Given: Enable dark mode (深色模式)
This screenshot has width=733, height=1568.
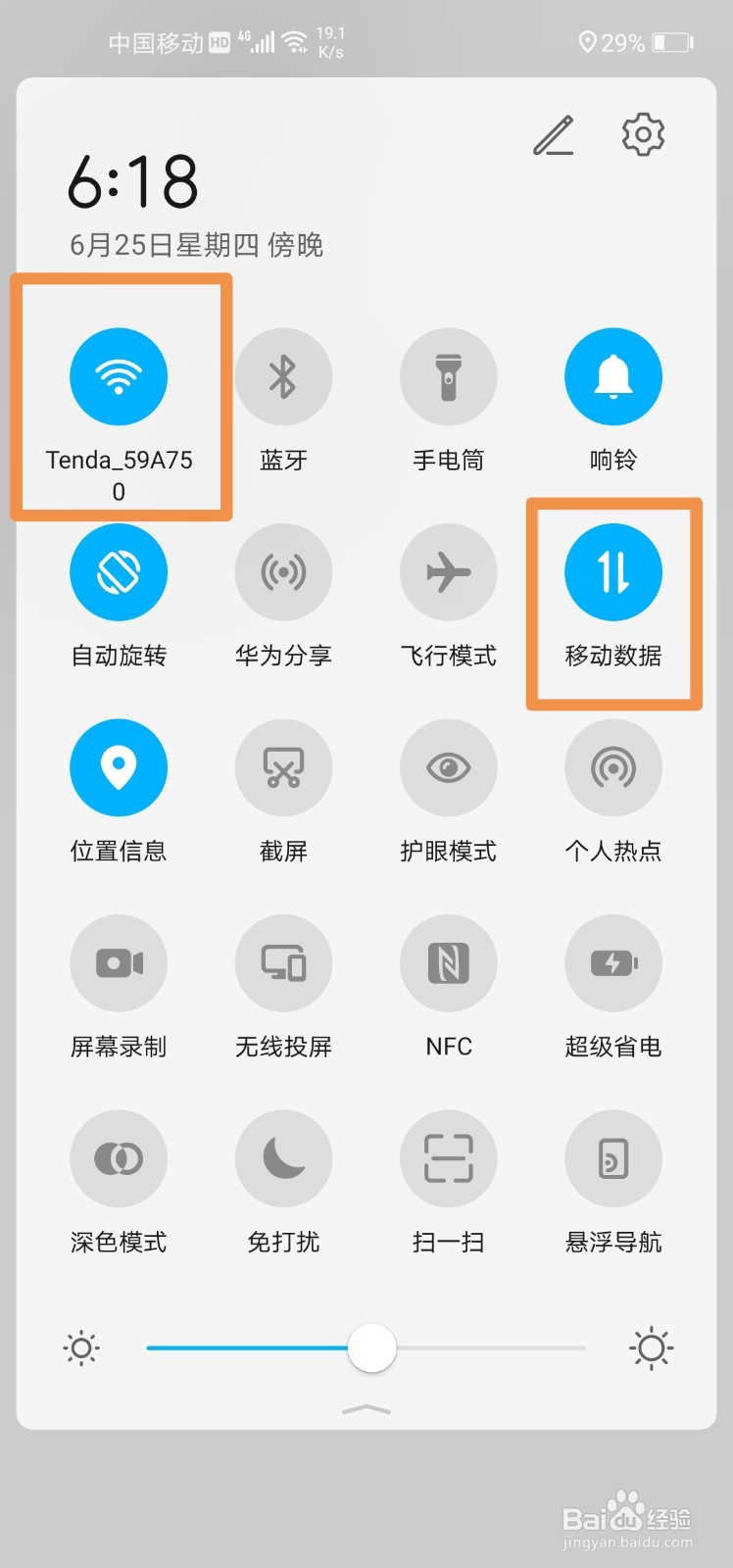Looking at the screenshot, I should (119, 1158).
